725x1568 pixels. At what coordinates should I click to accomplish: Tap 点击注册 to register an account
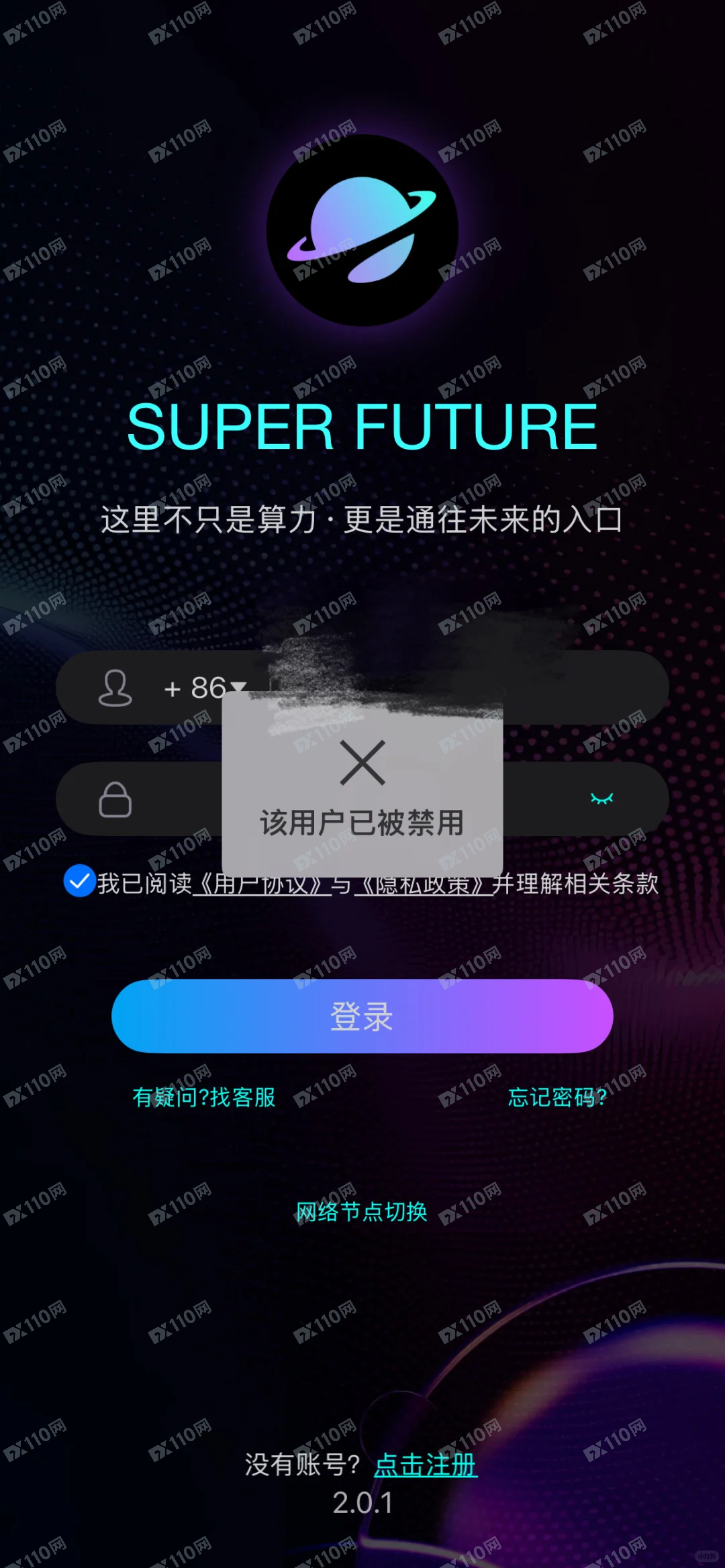[x=426, y=1464]
